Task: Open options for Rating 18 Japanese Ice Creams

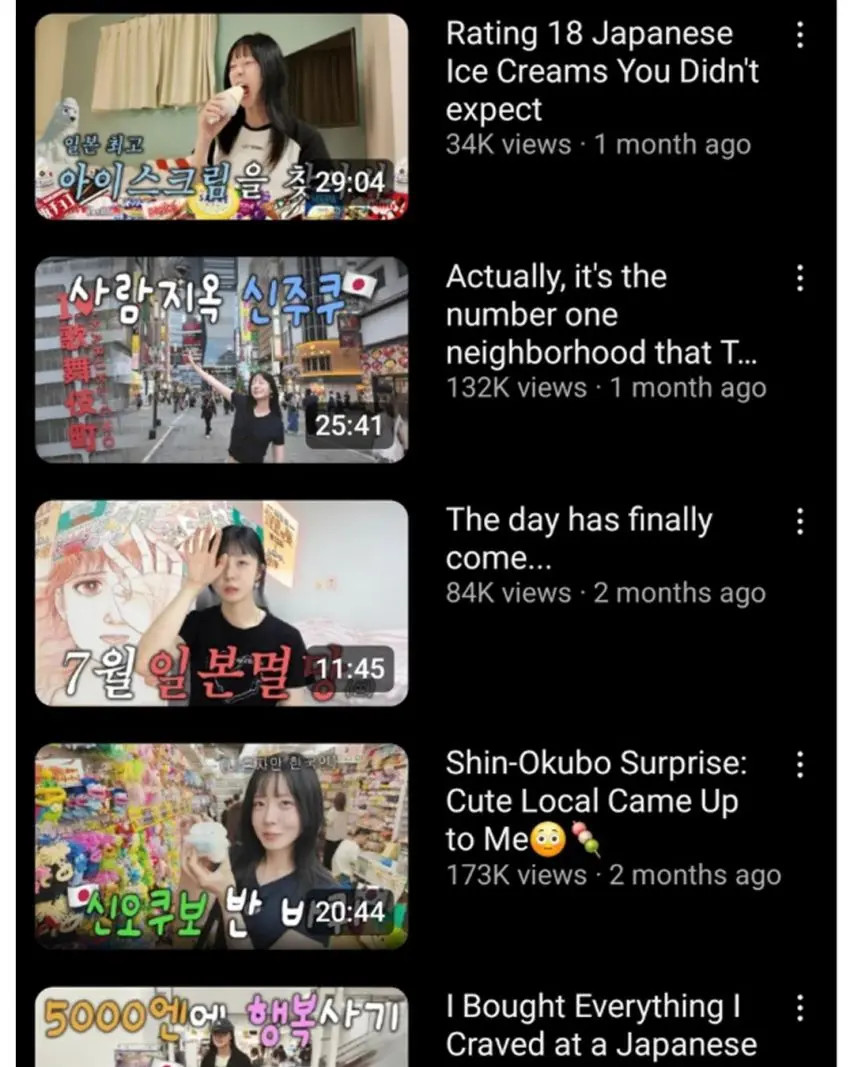Action: (800, 35)
